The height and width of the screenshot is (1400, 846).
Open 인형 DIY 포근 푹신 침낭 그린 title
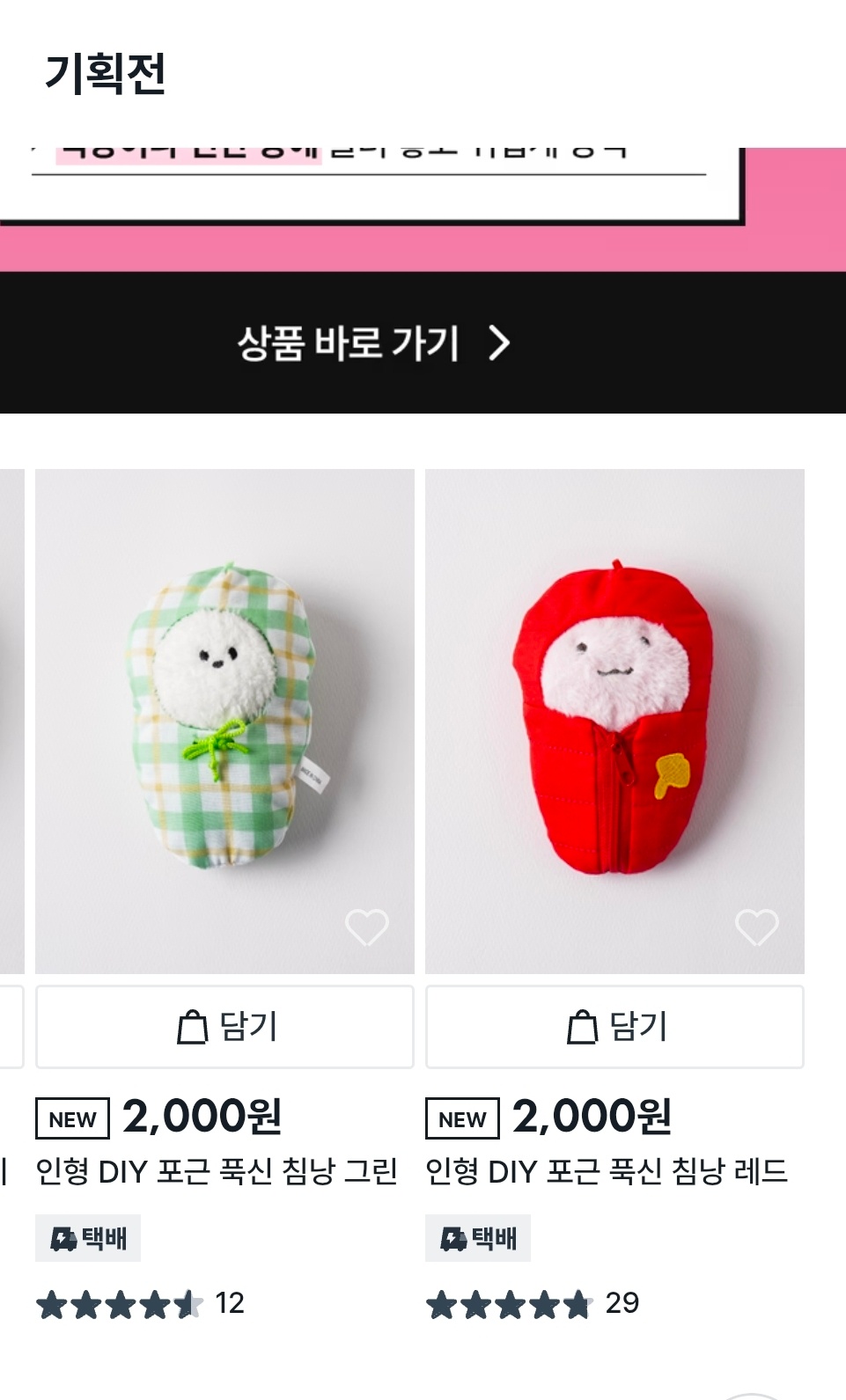pyautogui.click(x=217, y=1171)
